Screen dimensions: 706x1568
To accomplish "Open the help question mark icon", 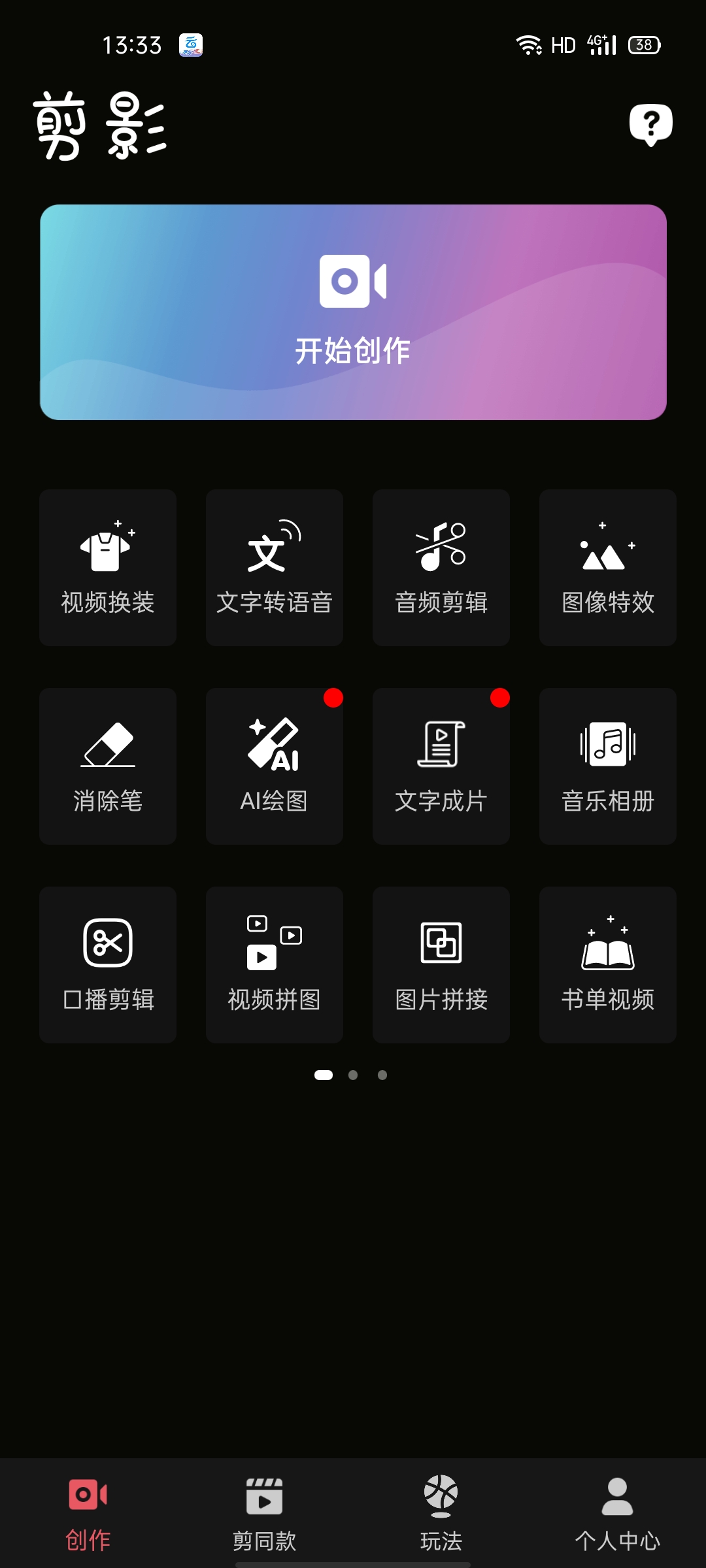I will [650, 124].
